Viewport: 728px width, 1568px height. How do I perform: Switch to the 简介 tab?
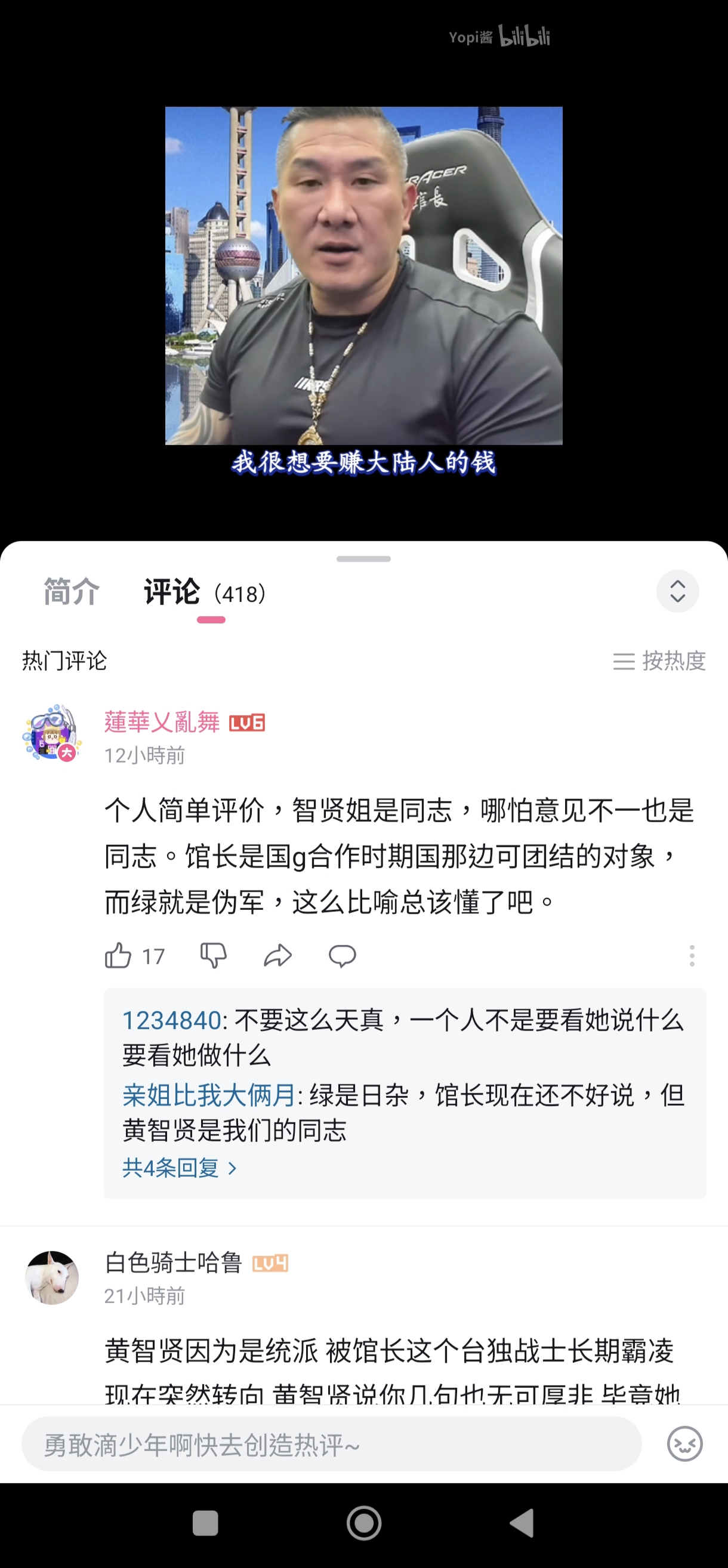(72, 592)
